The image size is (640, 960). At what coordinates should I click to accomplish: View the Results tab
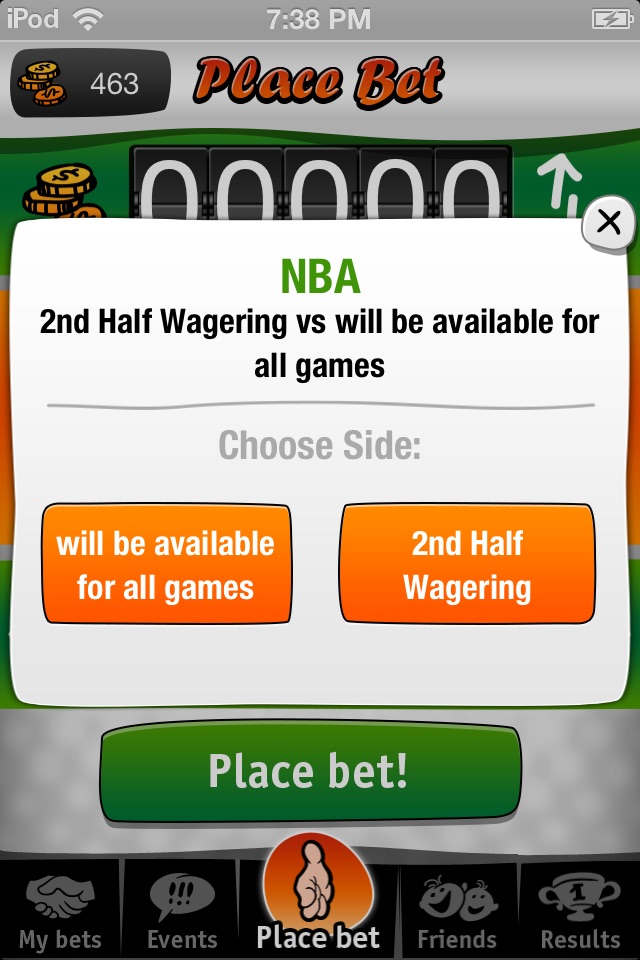point(580,910)
